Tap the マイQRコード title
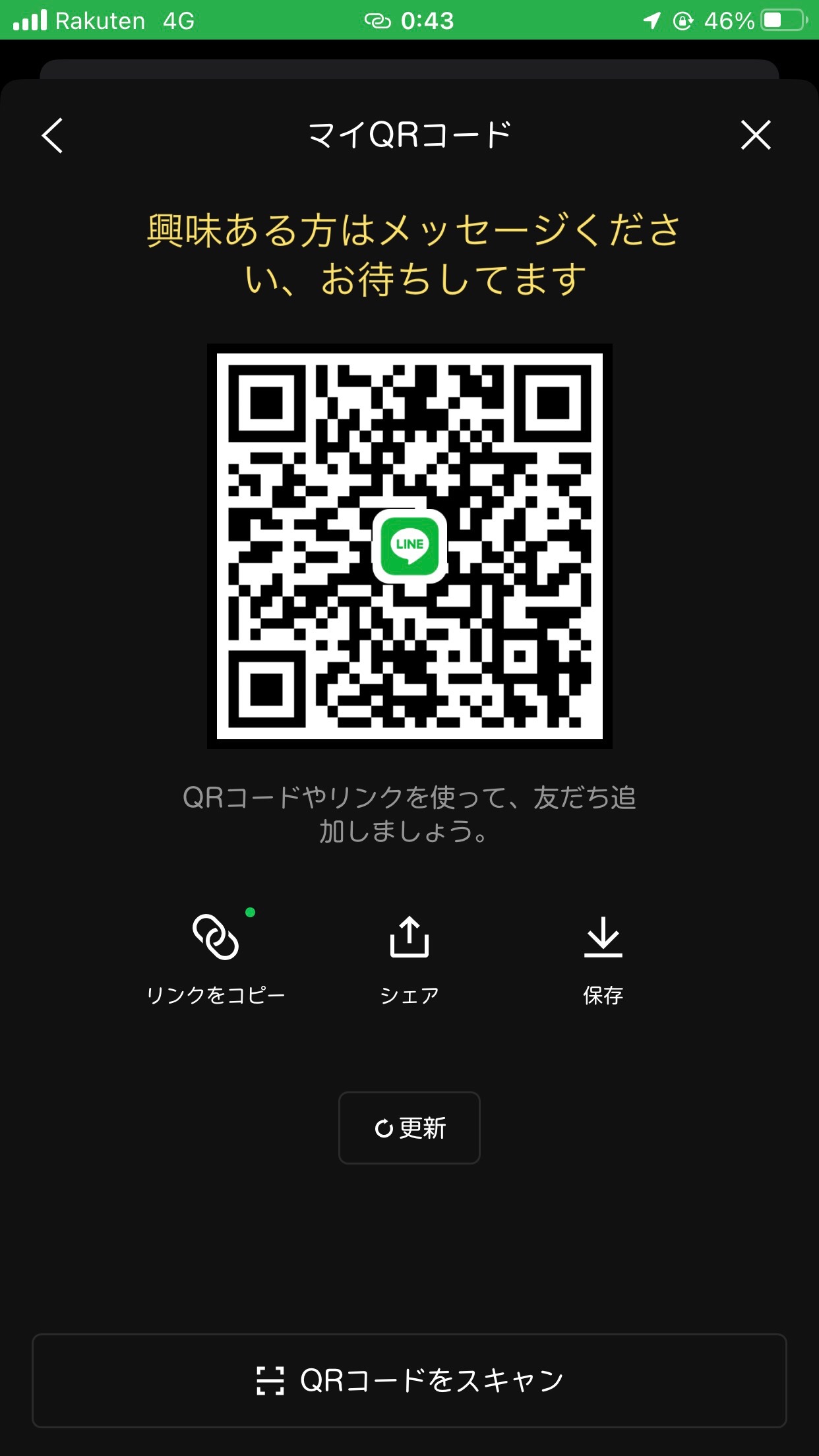The height and width of the screenshot is (1456, 819). pyautogui.click(x=409, y=134)
